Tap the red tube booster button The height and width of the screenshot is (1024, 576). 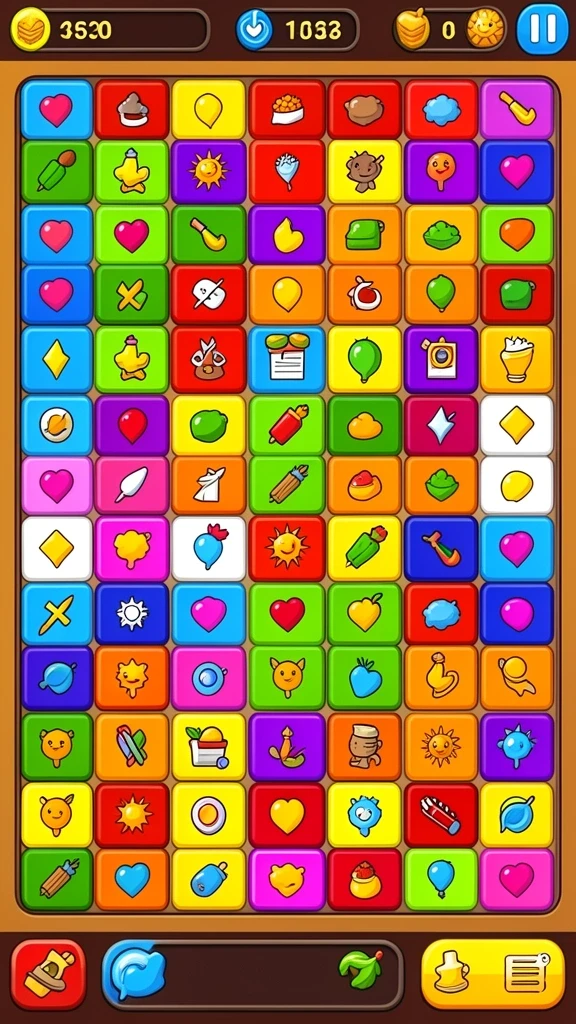48,975
